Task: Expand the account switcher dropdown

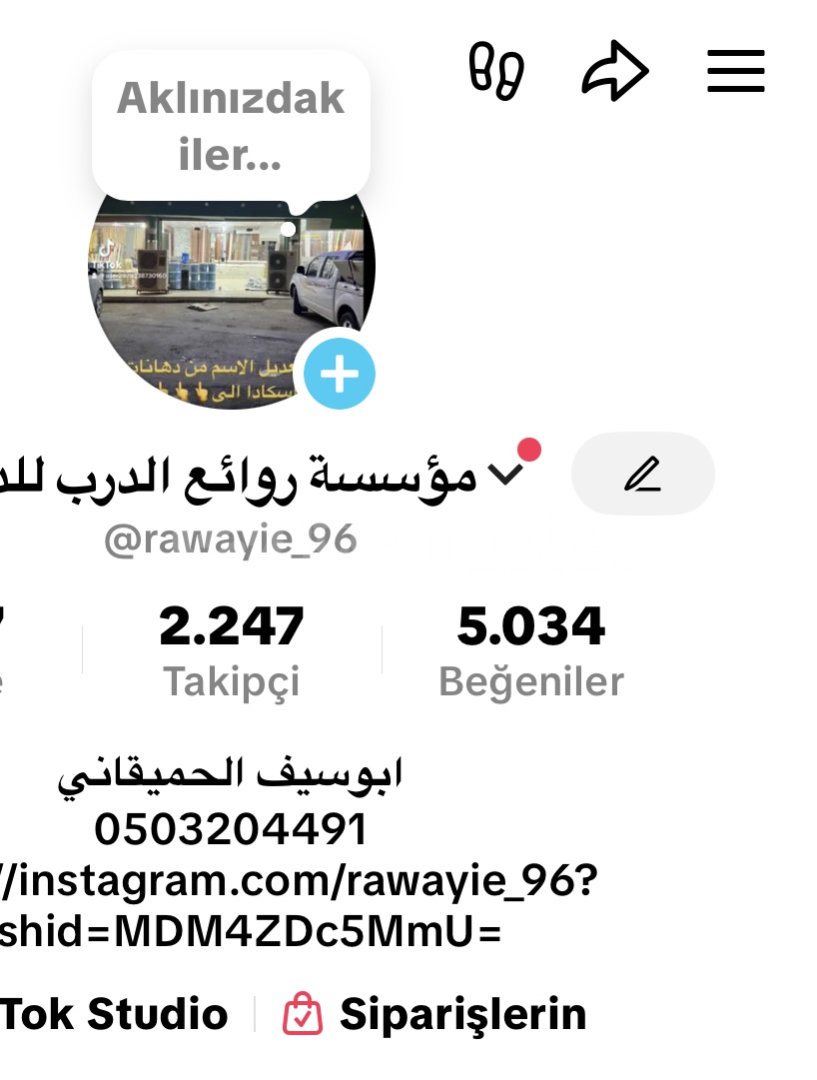Action: pos(508,474)
